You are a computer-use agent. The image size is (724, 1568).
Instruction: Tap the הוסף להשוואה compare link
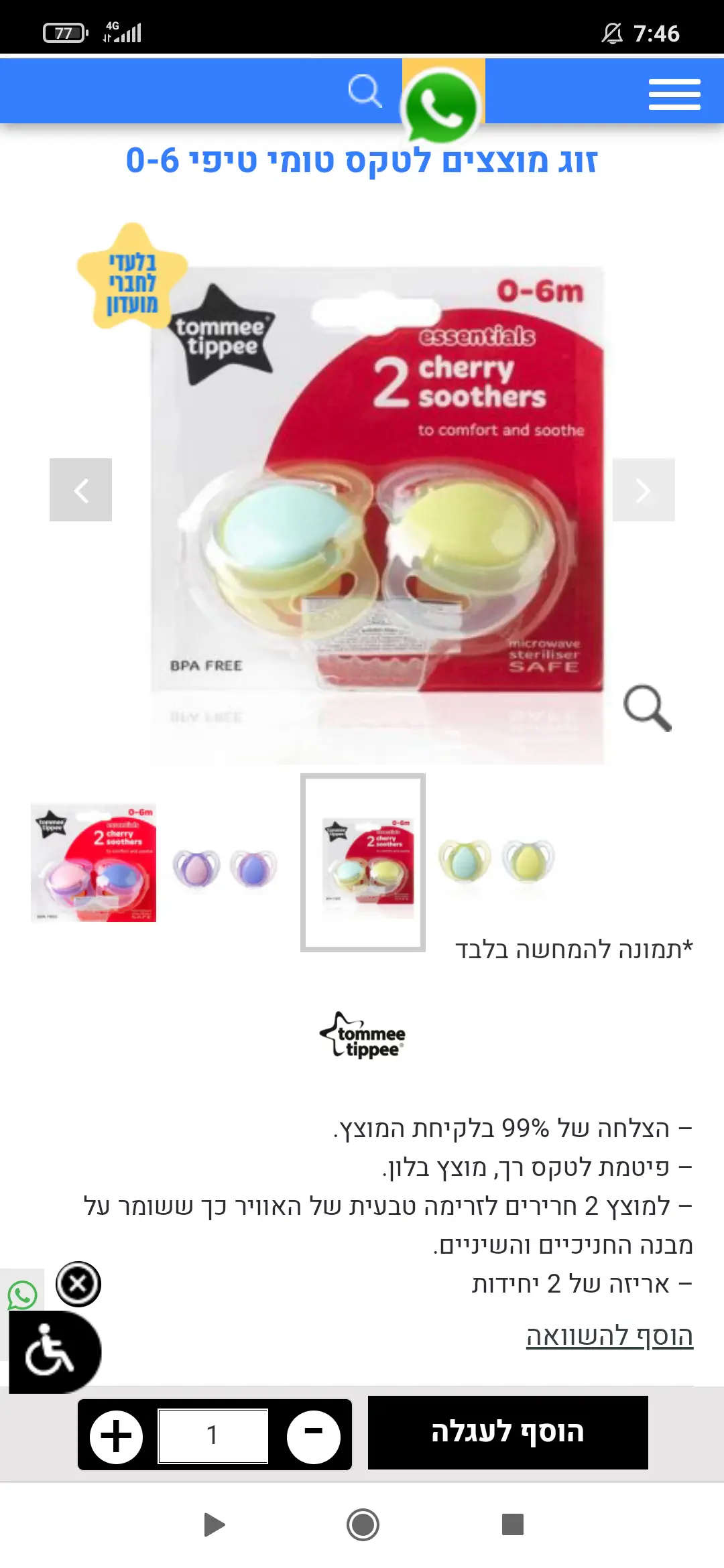click(x=609, y=1335)
